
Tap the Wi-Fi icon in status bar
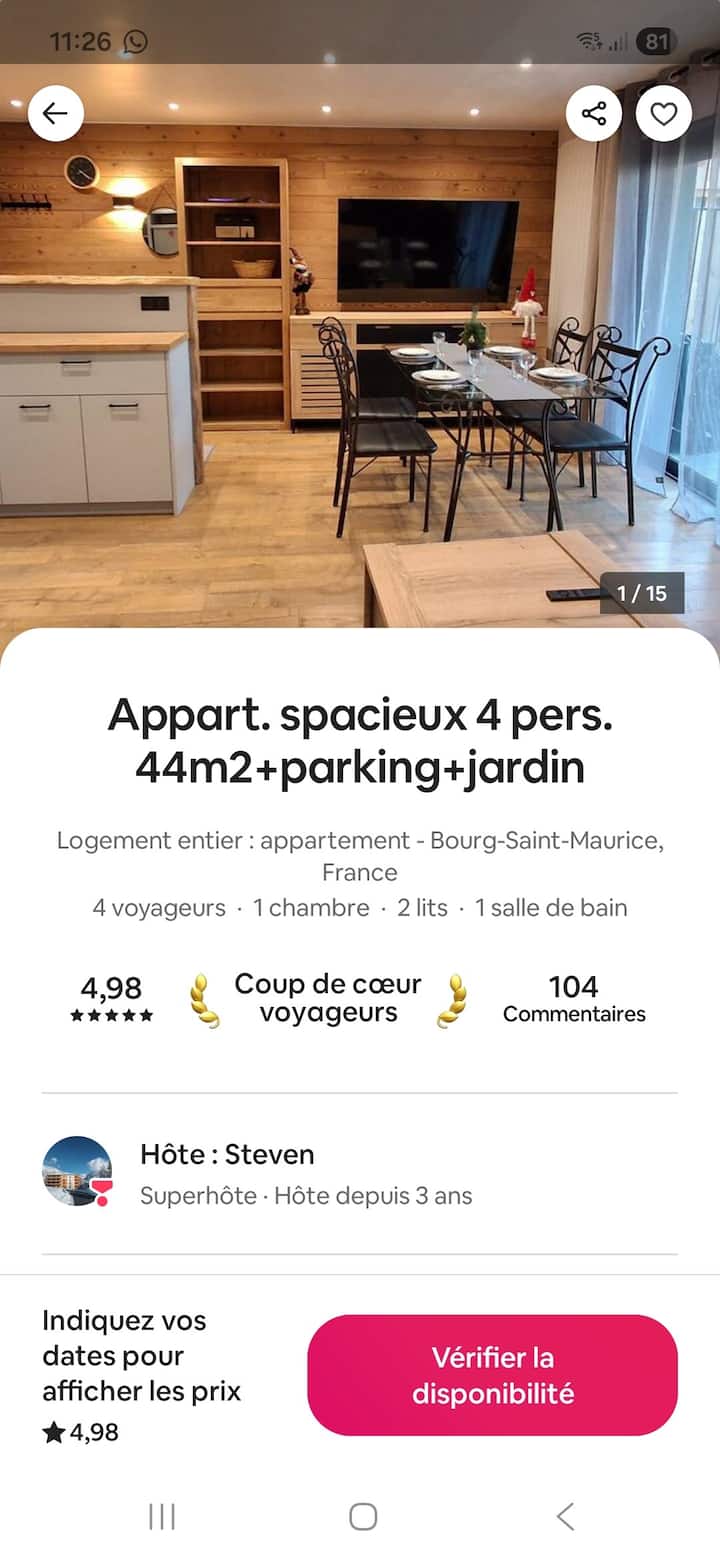[x=588, y=40]
